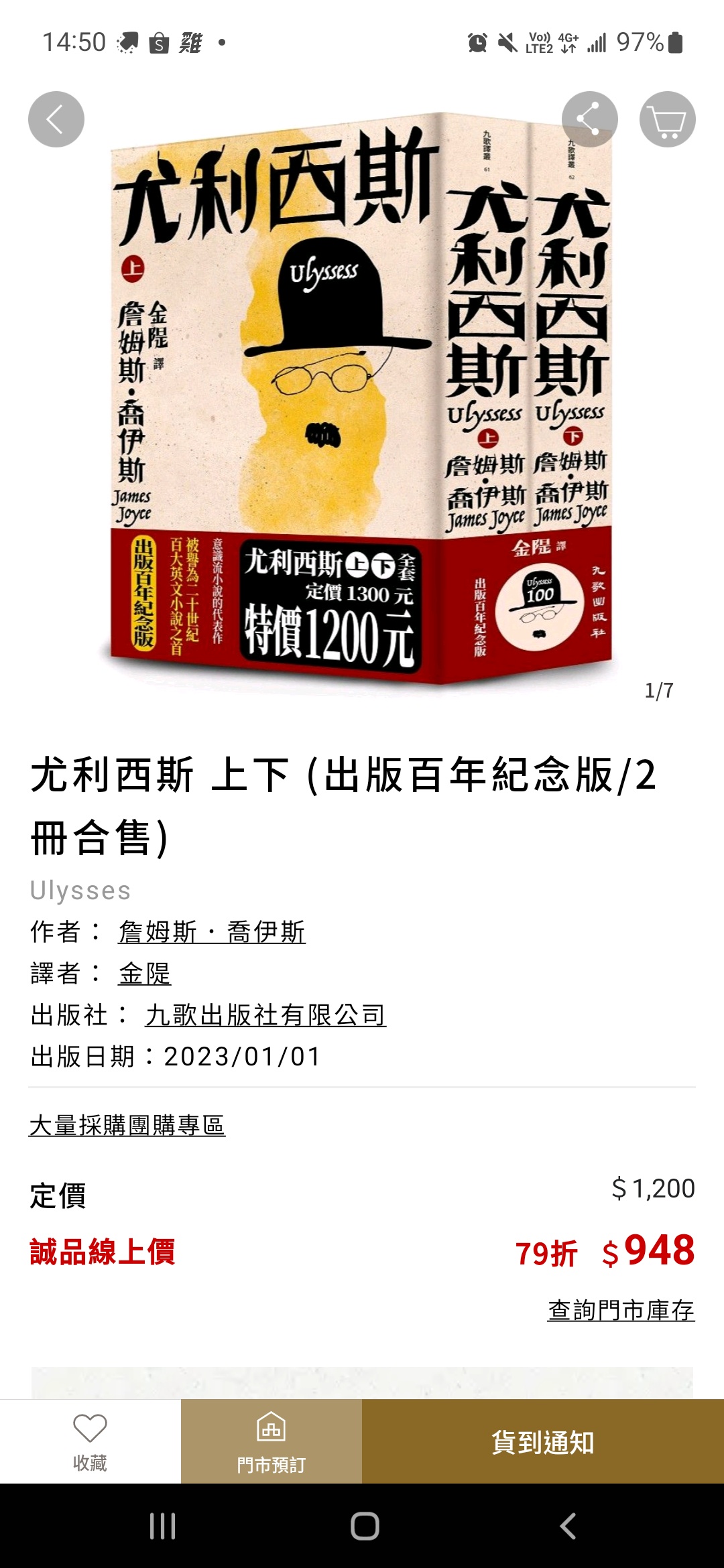Request 貨到通知 arrival notification
The image size is (724, 1568).
pyautogui.click(x=543, y=1442)
